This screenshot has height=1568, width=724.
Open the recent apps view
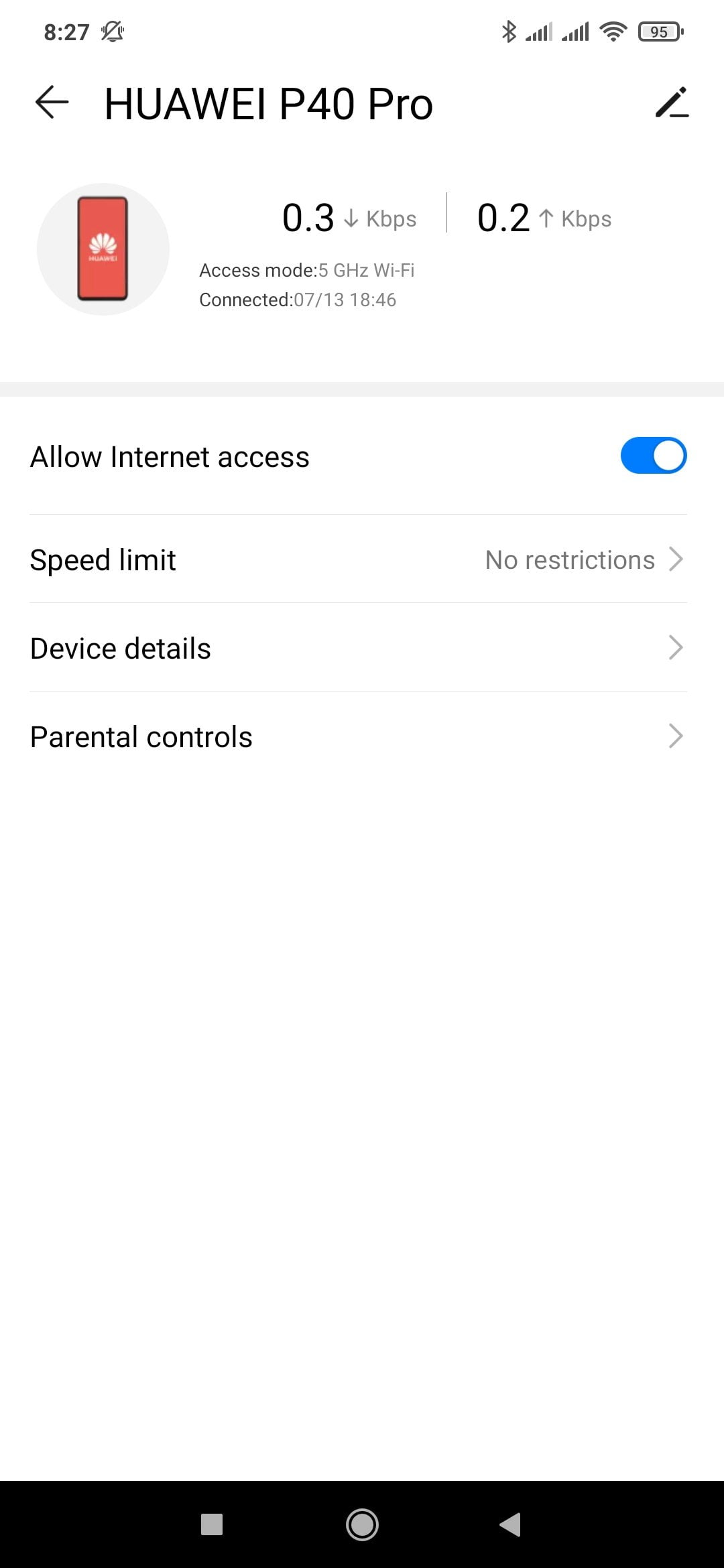coord(212,1524)
